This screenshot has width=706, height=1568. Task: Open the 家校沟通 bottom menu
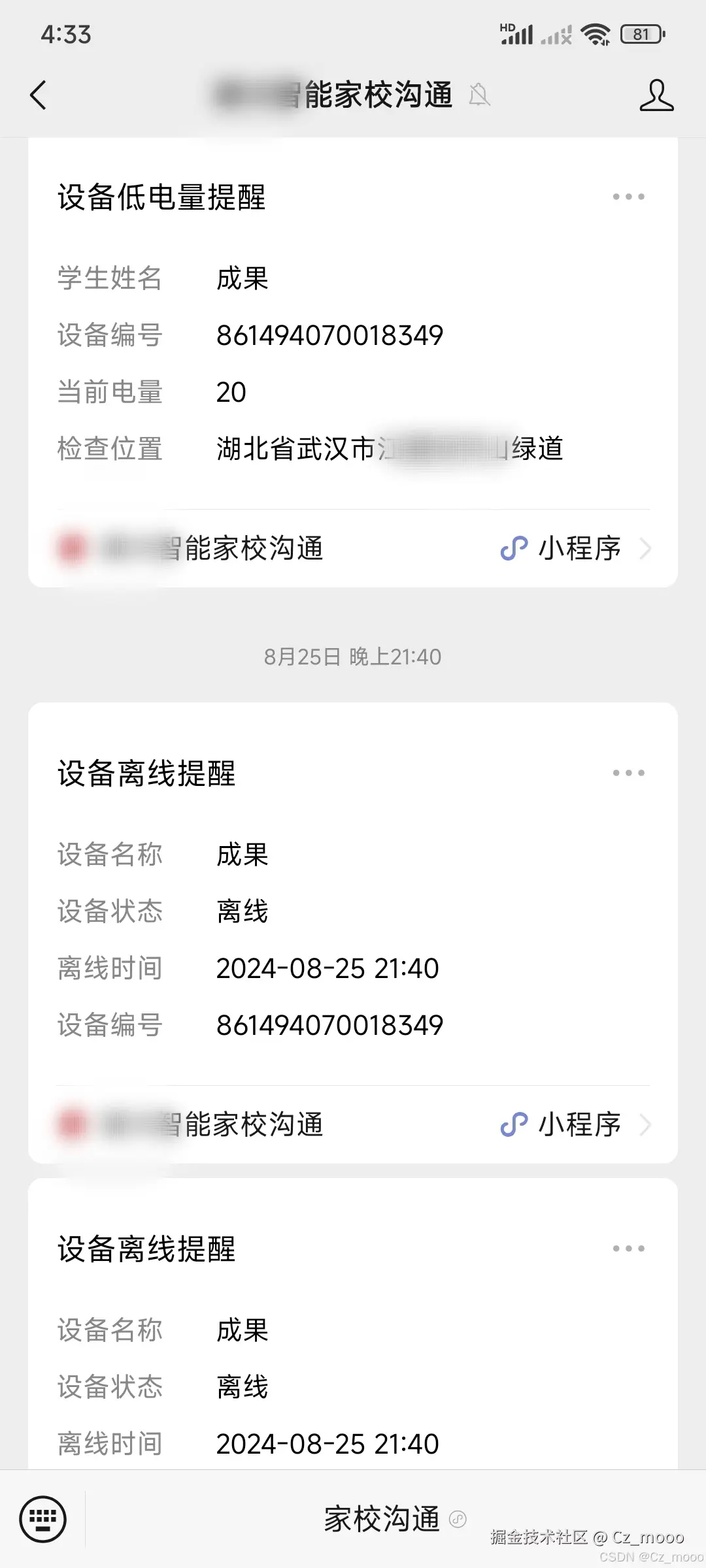[382, 1519]
